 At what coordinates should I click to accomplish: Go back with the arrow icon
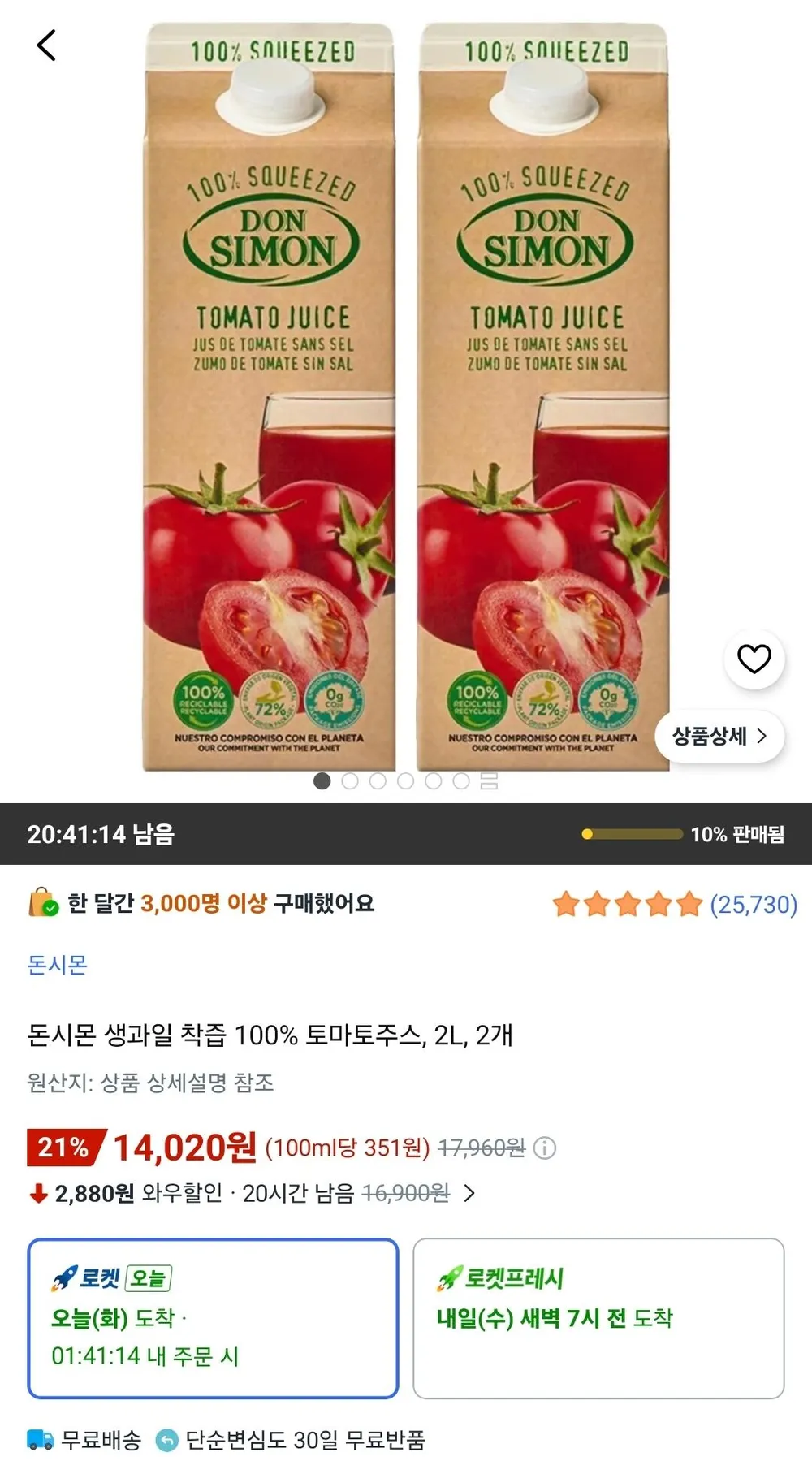pos(47,45)
